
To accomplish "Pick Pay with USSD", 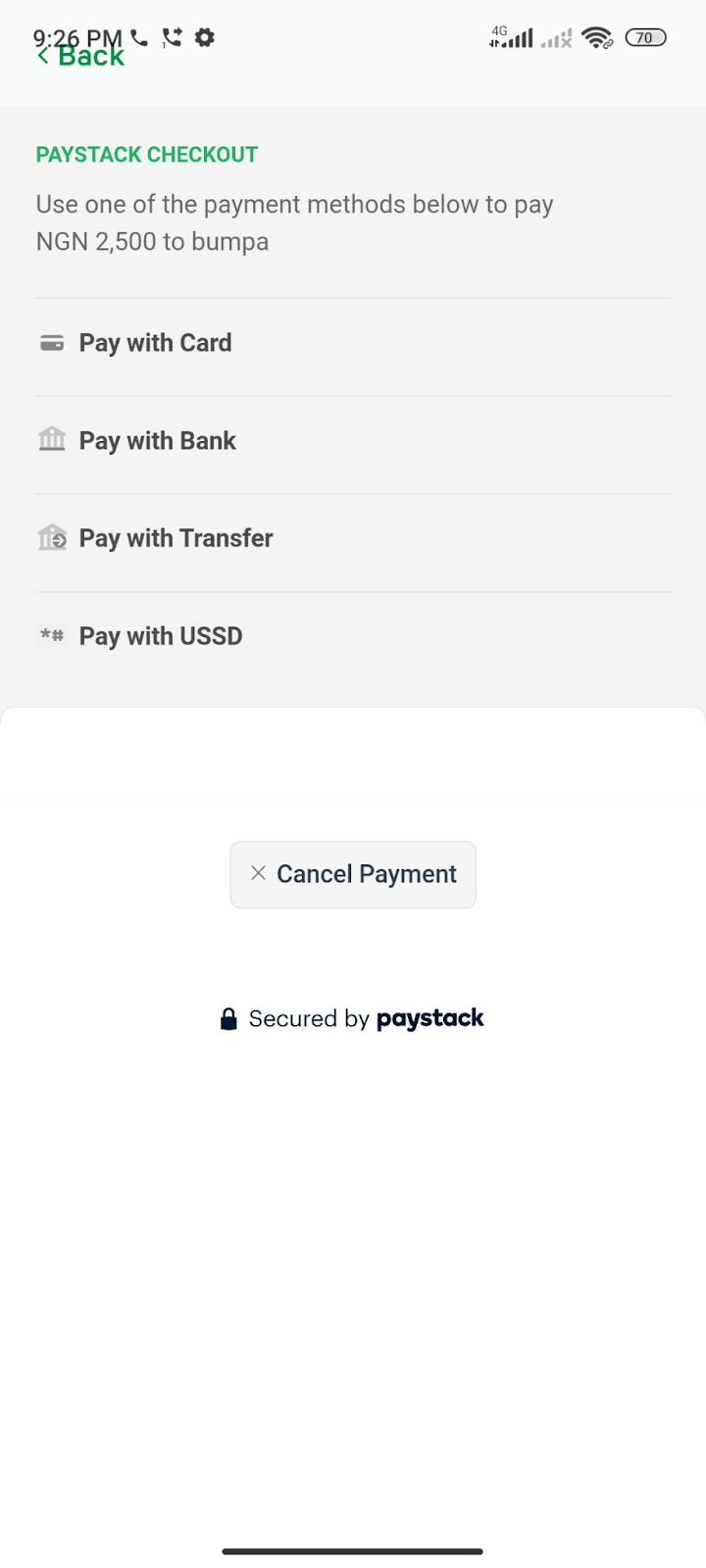I will pos(160,636).
